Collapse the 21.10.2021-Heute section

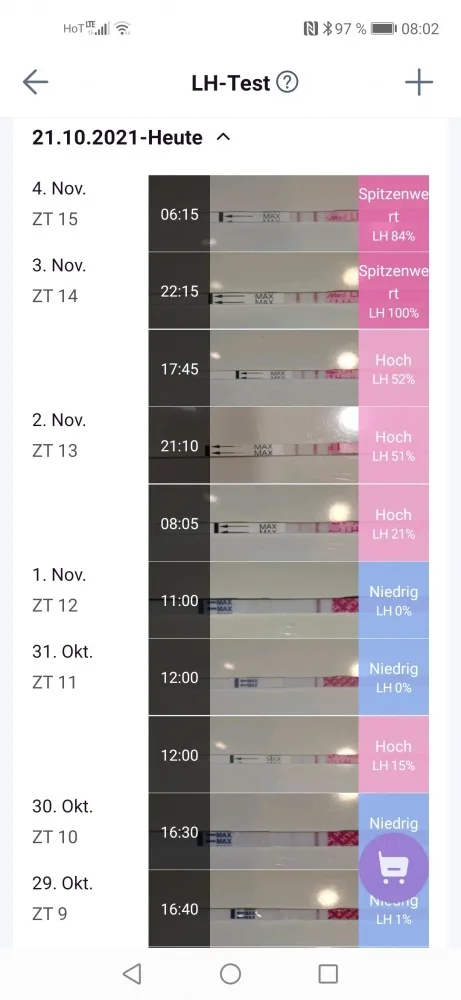tap(223, 136)
